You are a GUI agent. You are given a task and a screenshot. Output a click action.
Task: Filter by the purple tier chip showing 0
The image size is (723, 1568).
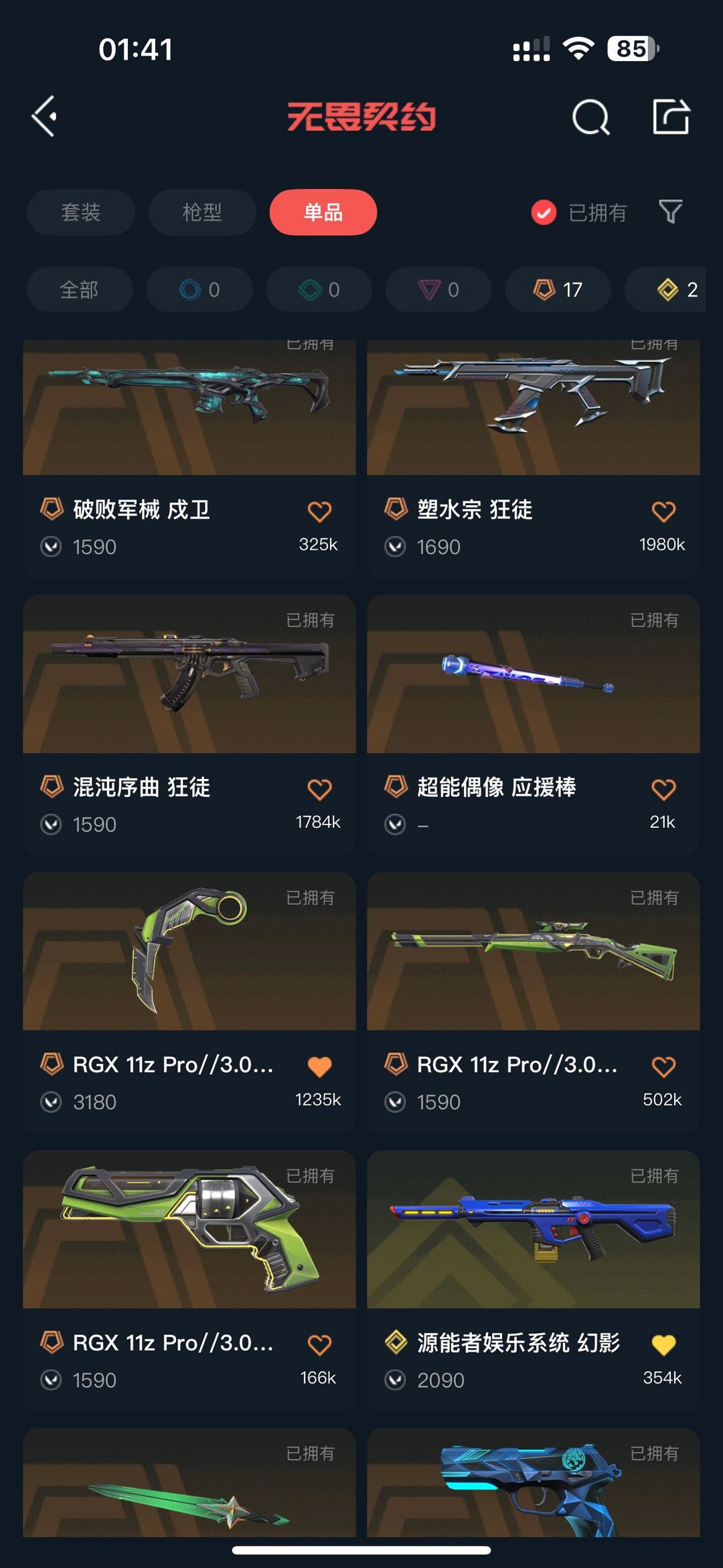coord(438,289)
